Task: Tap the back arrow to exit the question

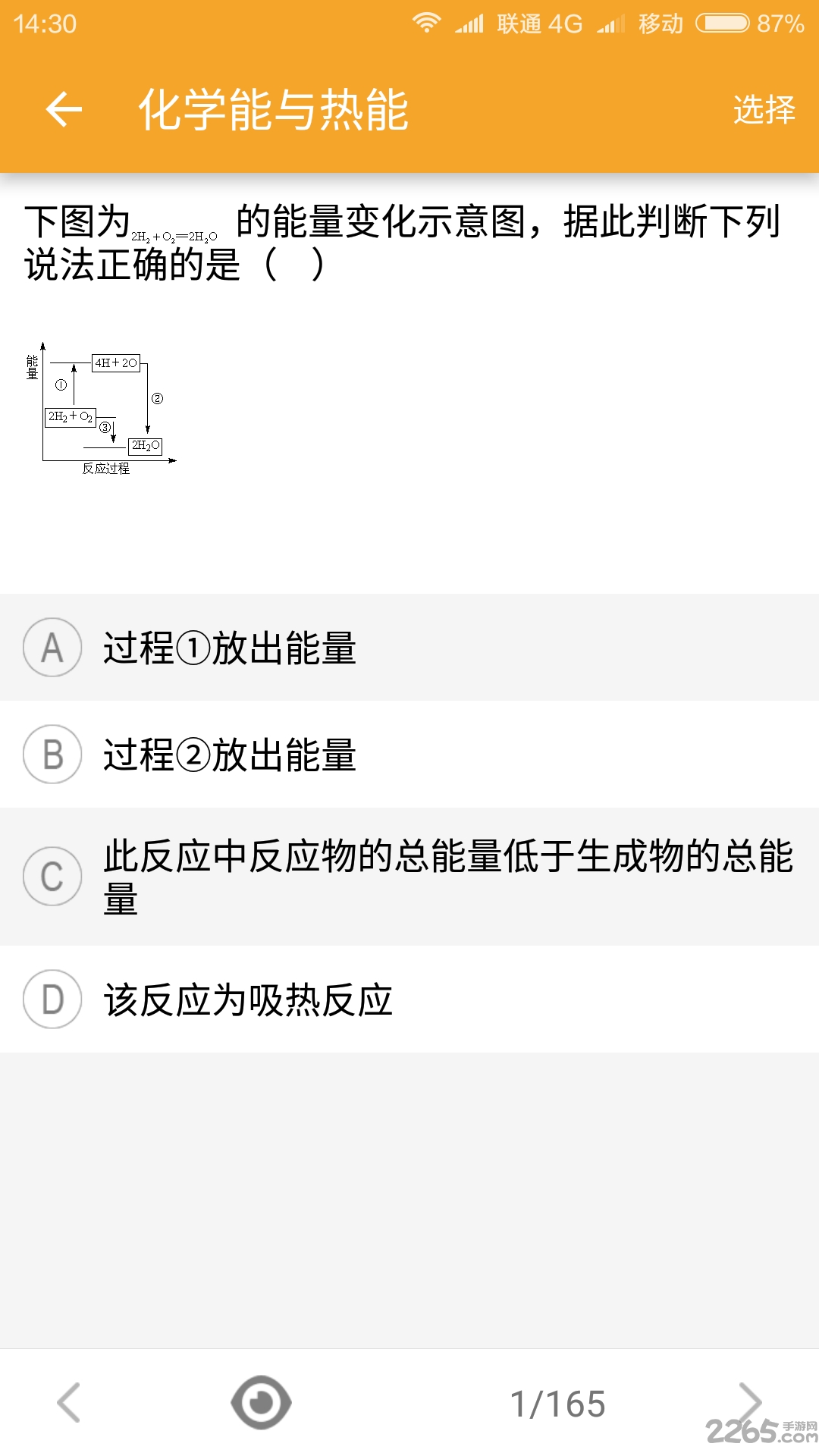Action: [x=64, y=110]
